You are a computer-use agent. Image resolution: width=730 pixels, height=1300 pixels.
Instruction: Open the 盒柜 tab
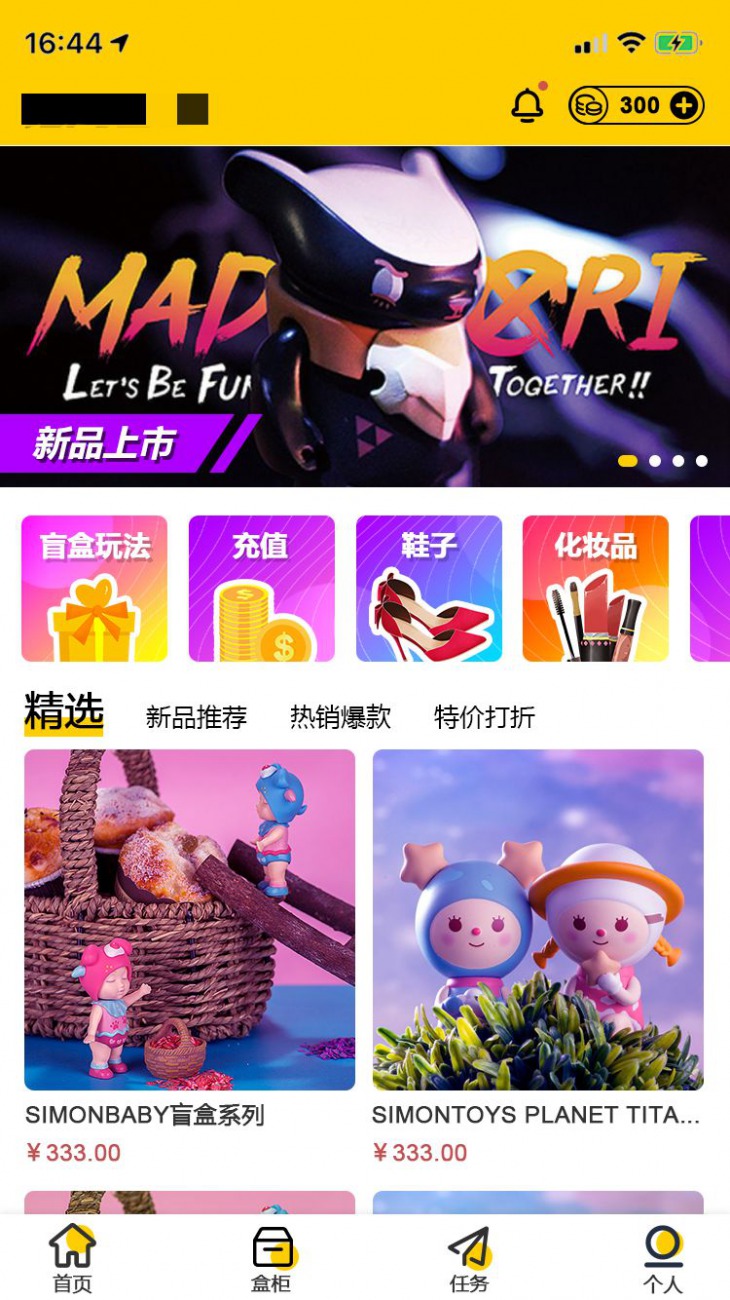pos(271,1258)
